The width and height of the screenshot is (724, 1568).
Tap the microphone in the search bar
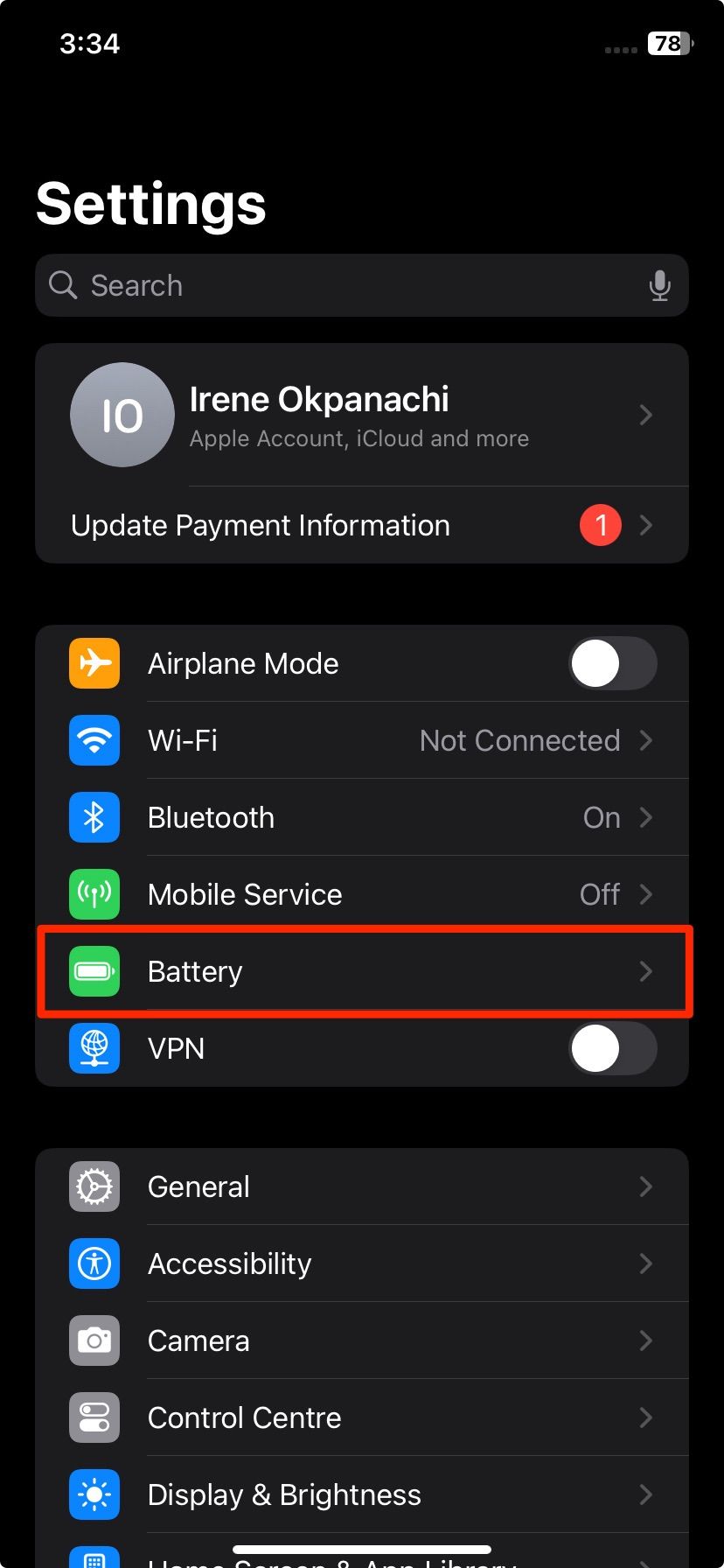(659, 285)
